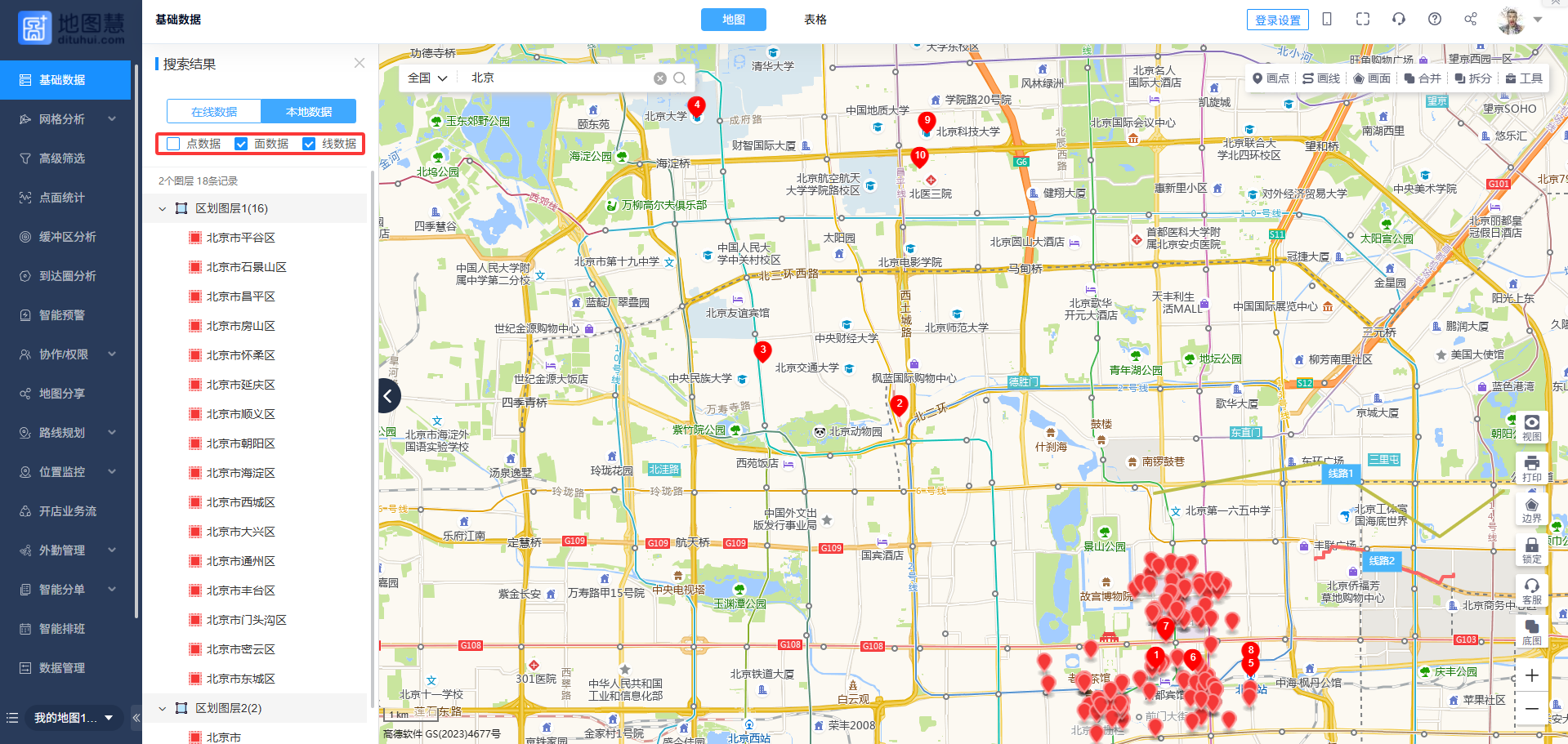Uncheck the 面数据 checkbox

click(241, 144)
